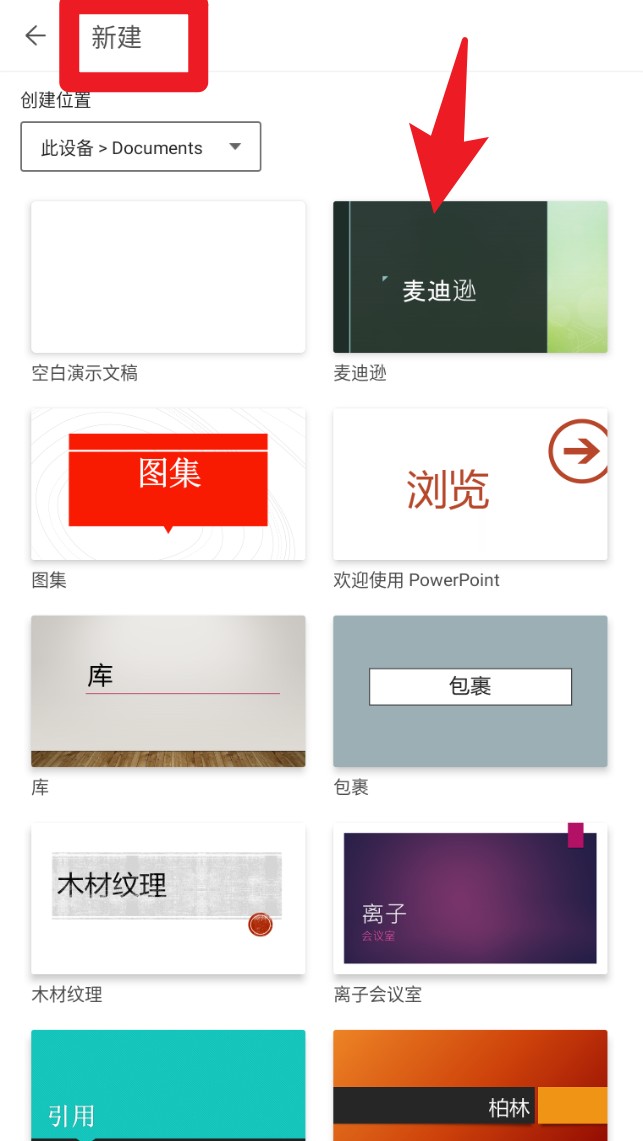Tap the back arrow beside 新建
643x1141 pixels.
tap(35, 36)
